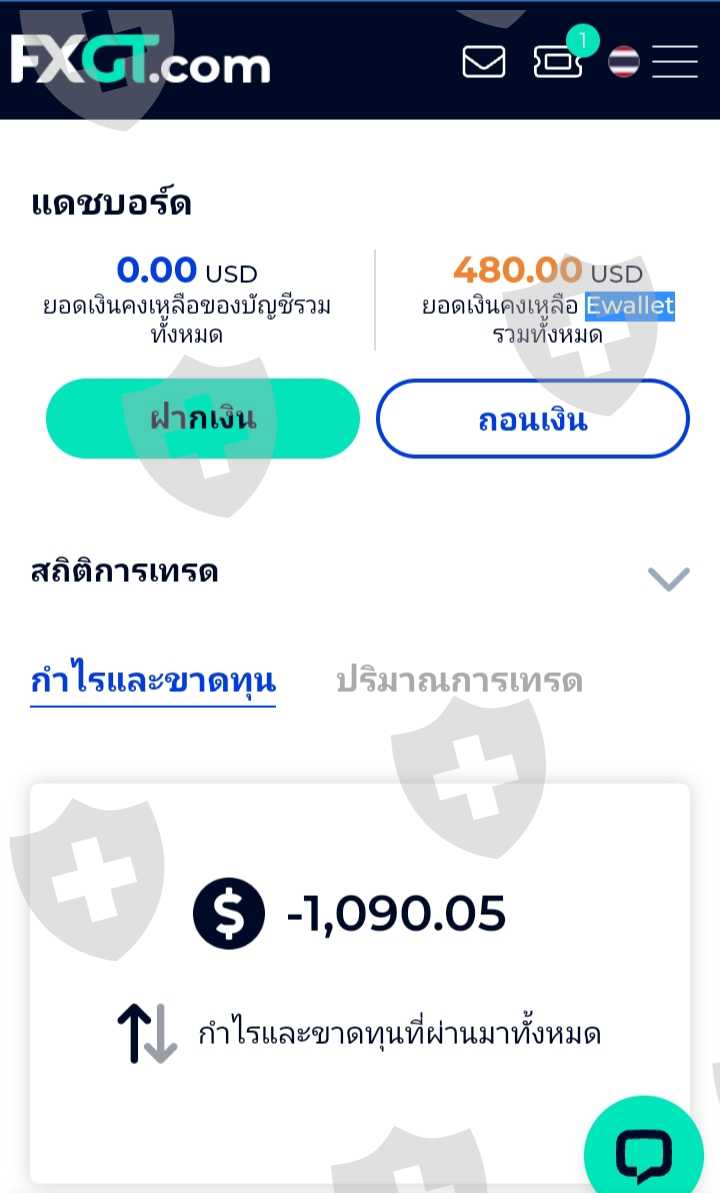This screenshot has width=720, height=1193.
Task: Tap the FXGT.com logo to go home
Action: tap(141, 59)
